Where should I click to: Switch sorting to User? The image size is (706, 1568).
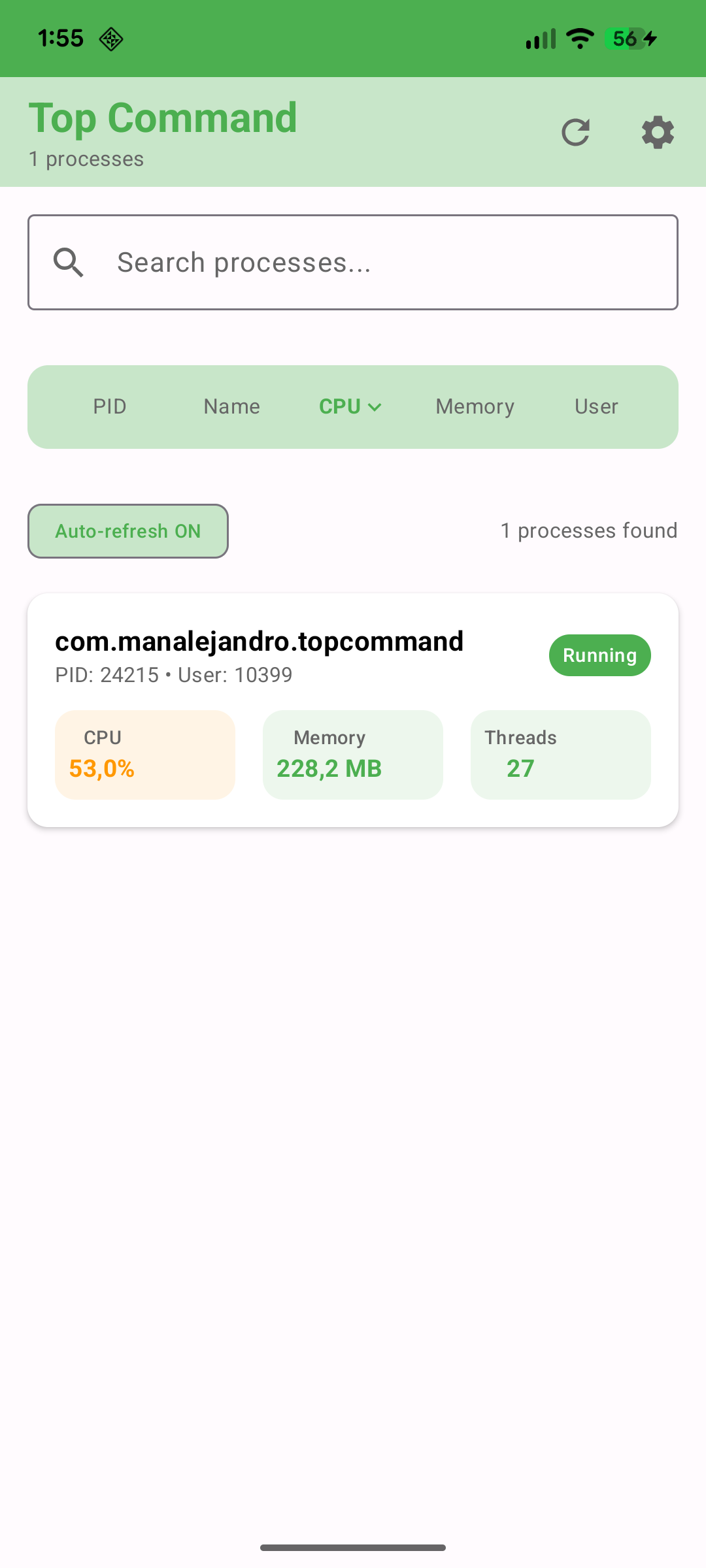point(596,406)
